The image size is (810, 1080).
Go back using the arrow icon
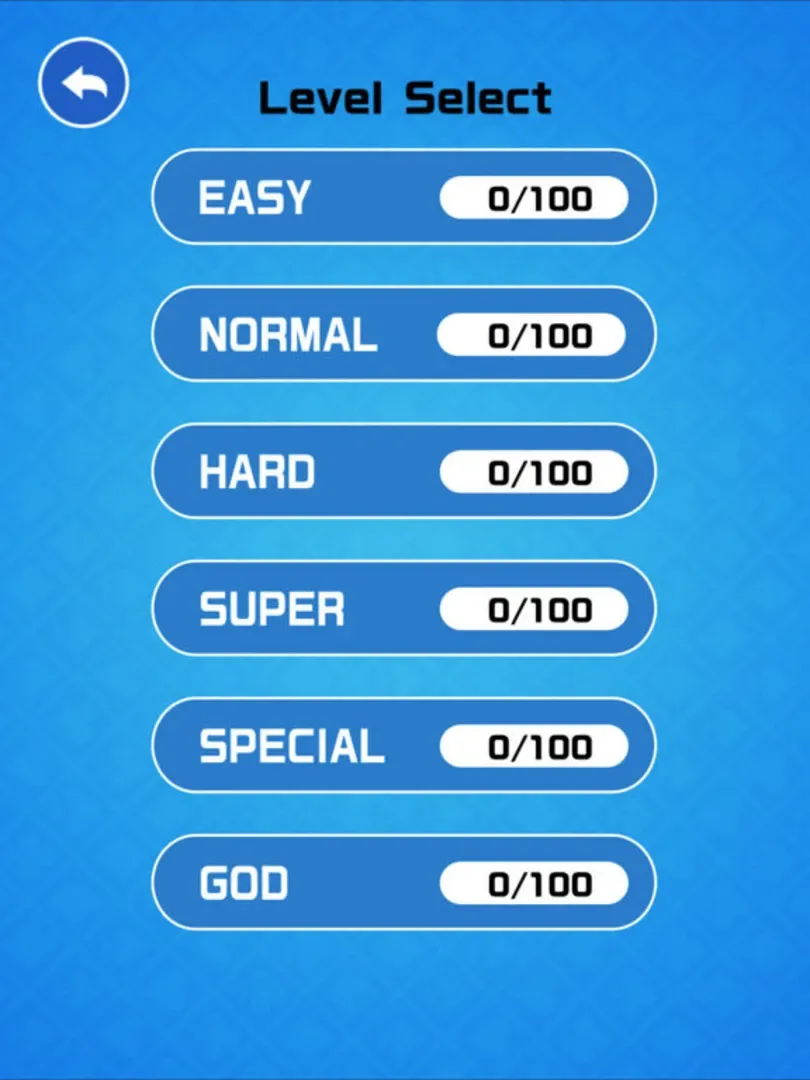[x=84, y=83]
